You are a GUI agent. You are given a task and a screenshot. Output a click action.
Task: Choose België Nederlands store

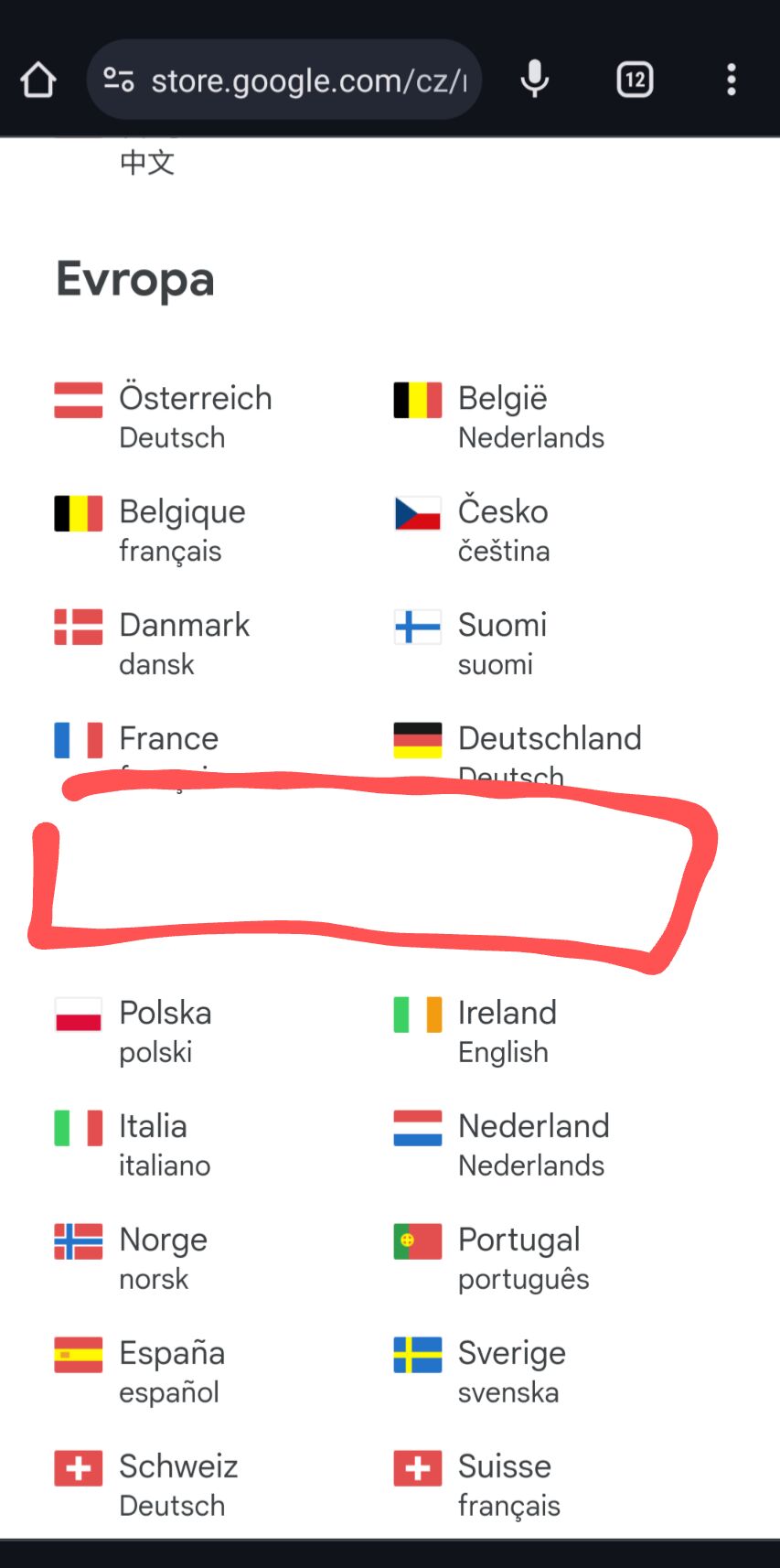point(499,417)
